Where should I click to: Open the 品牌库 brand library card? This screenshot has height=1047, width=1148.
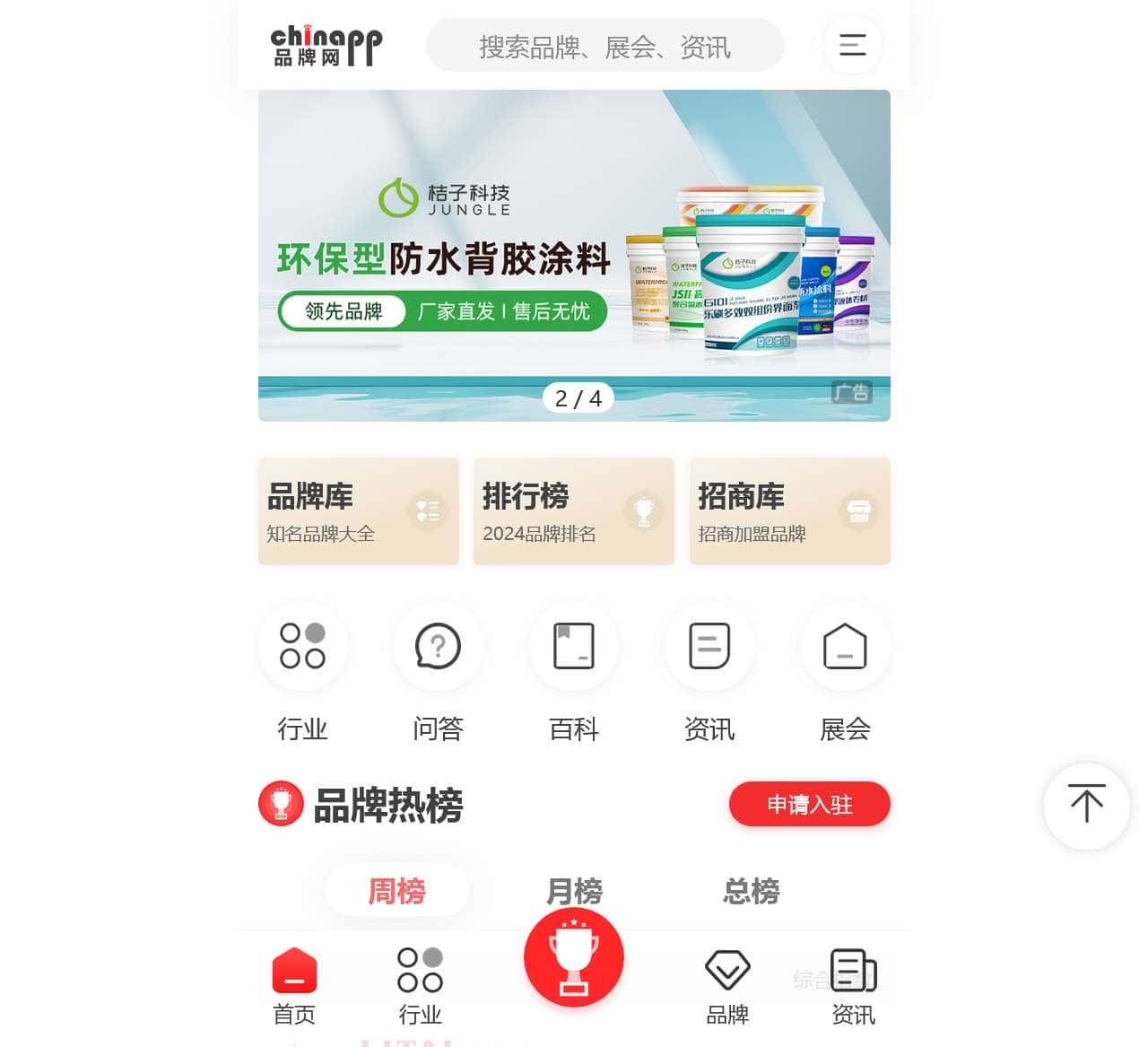[358, 511]
